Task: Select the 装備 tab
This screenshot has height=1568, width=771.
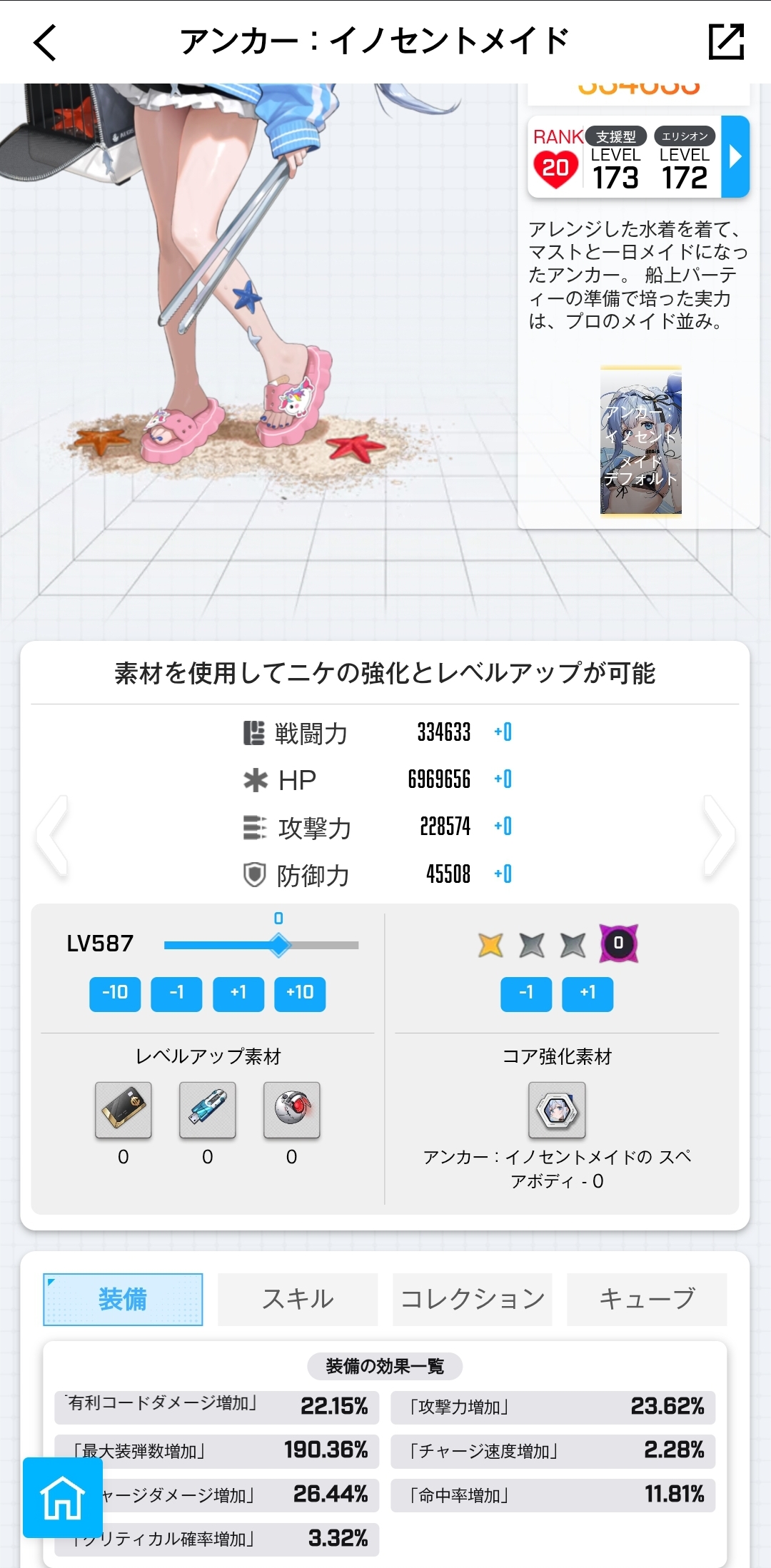Action: pyautogui.click(x=123, y=1299)
